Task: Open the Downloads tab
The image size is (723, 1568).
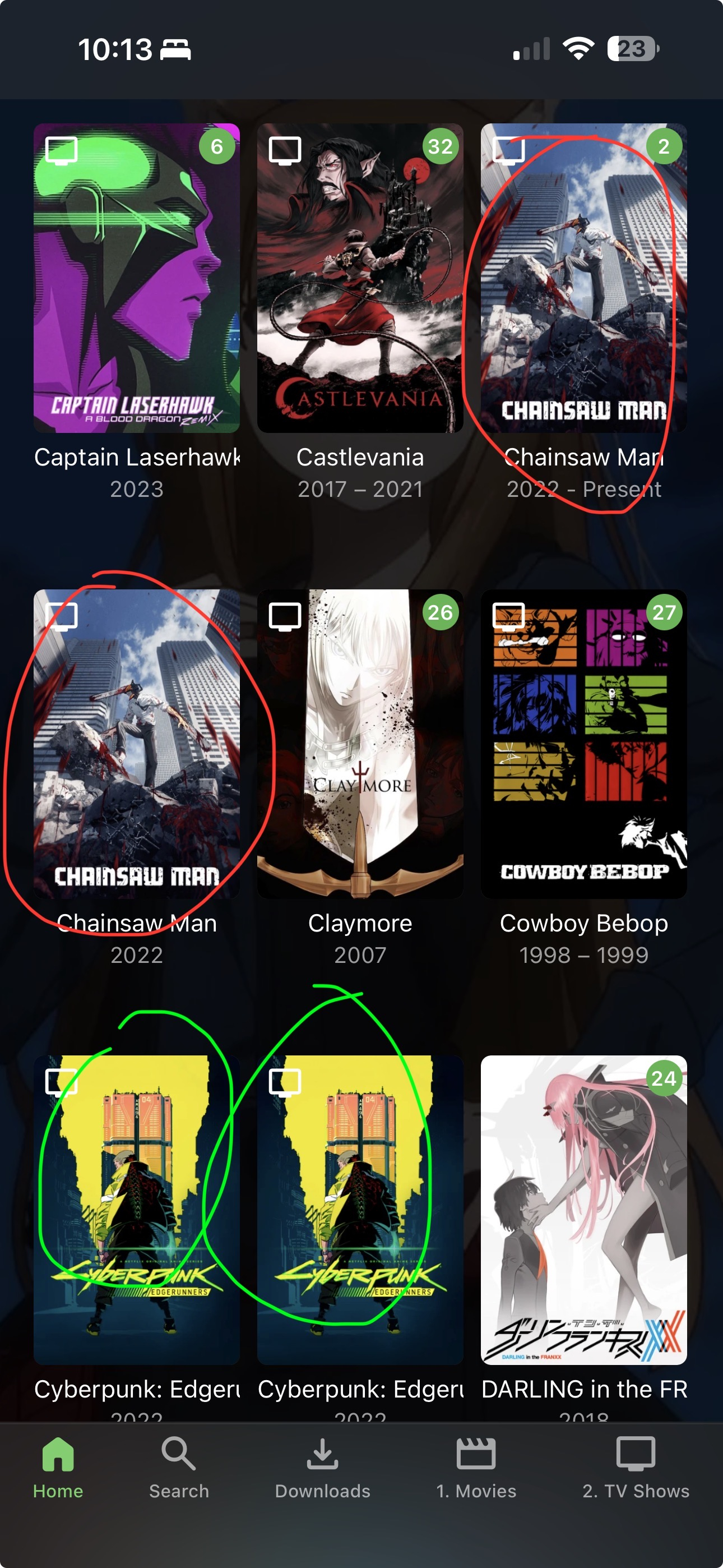Action: point(323,1468)
